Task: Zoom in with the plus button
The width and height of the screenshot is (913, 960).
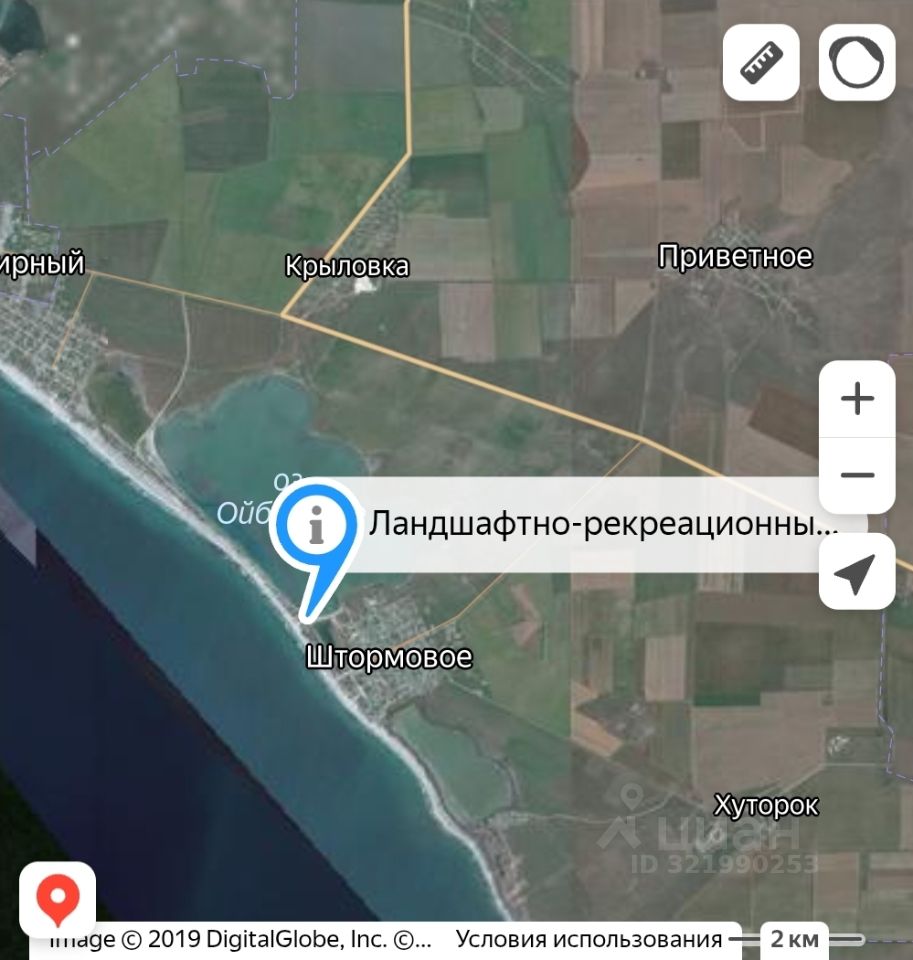Action: point(857,399)
